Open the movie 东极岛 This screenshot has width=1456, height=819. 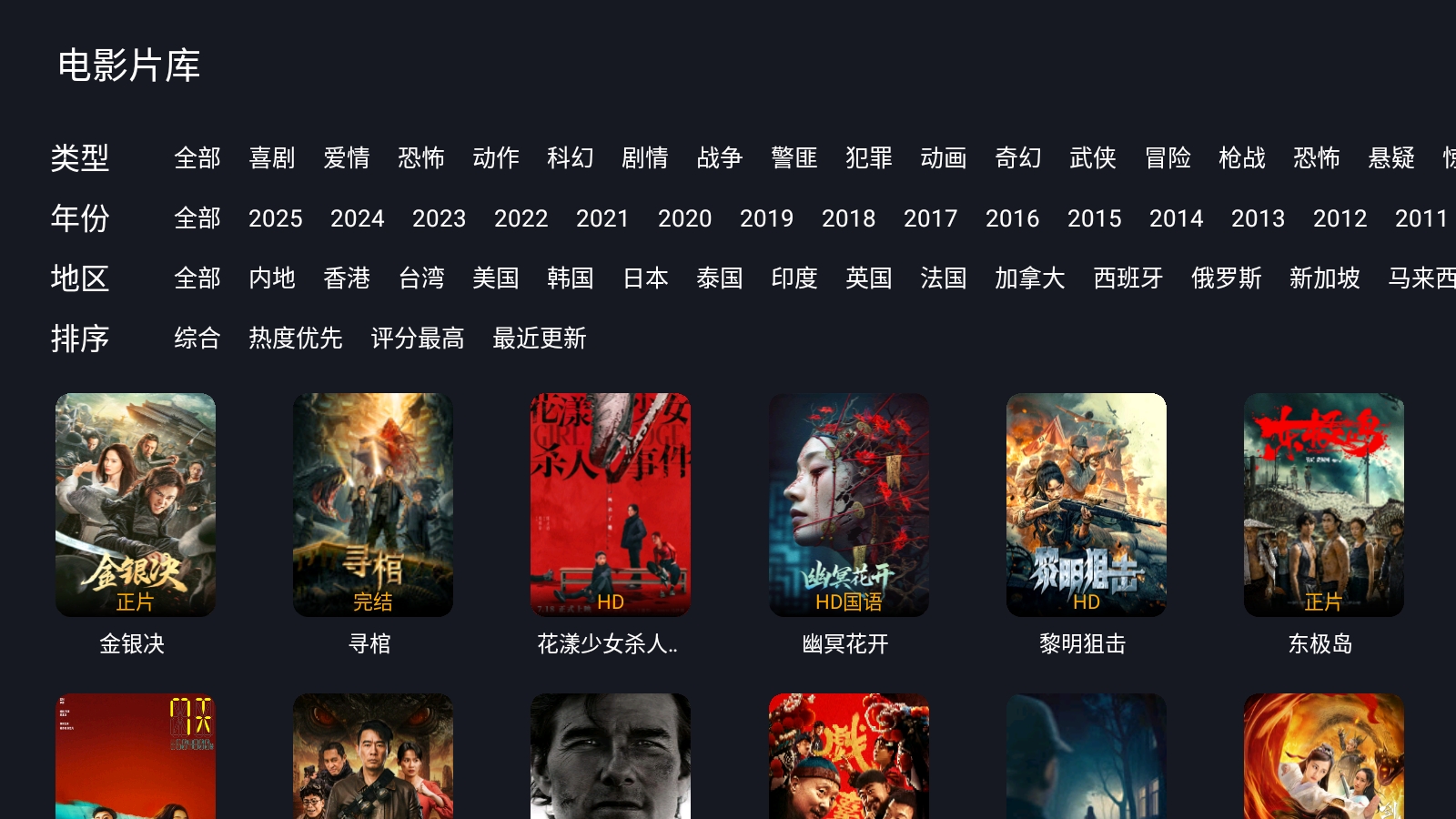pos(1323,505)
